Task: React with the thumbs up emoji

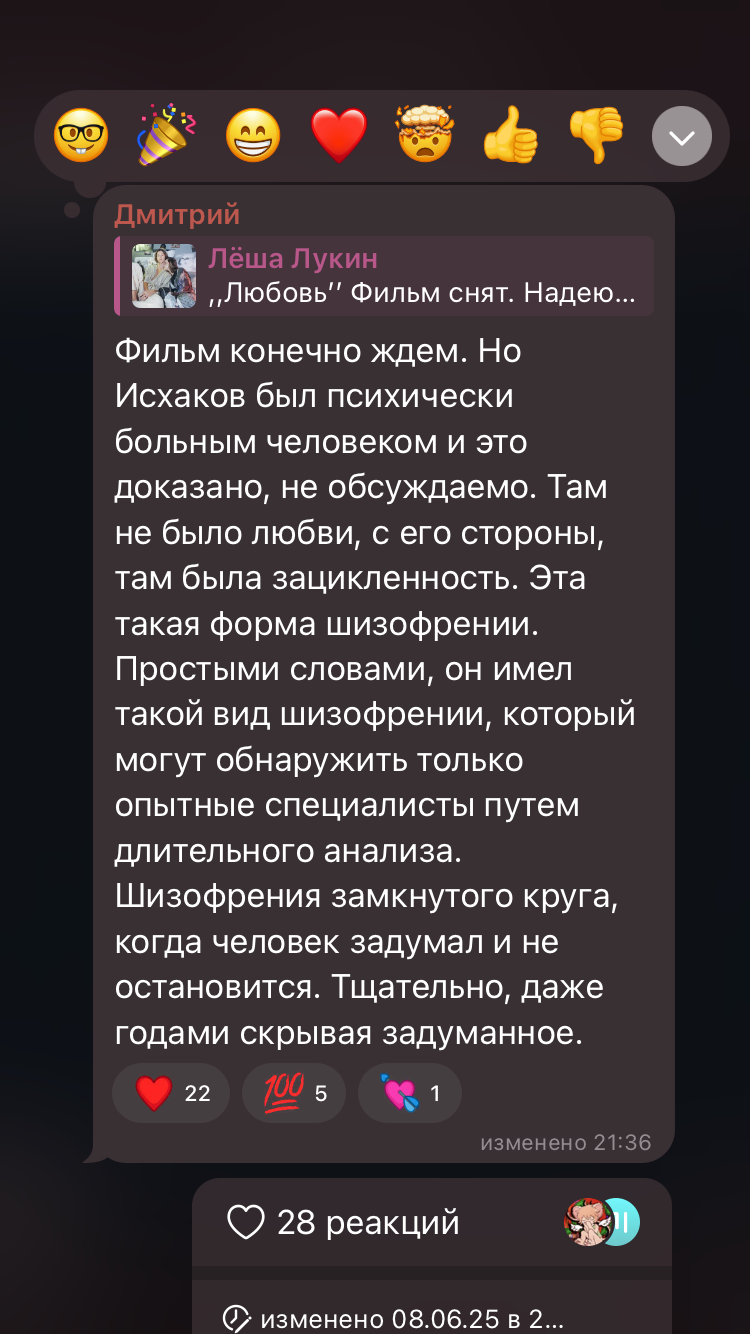Action: pyautogui.click(x=511, y=136)
